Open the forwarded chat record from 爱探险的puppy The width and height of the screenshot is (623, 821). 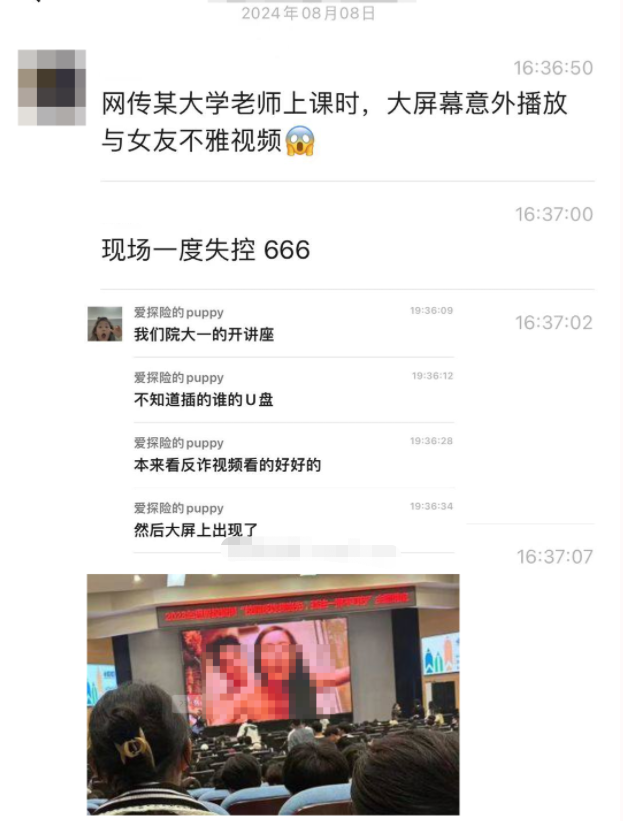[x=271, y=422]
